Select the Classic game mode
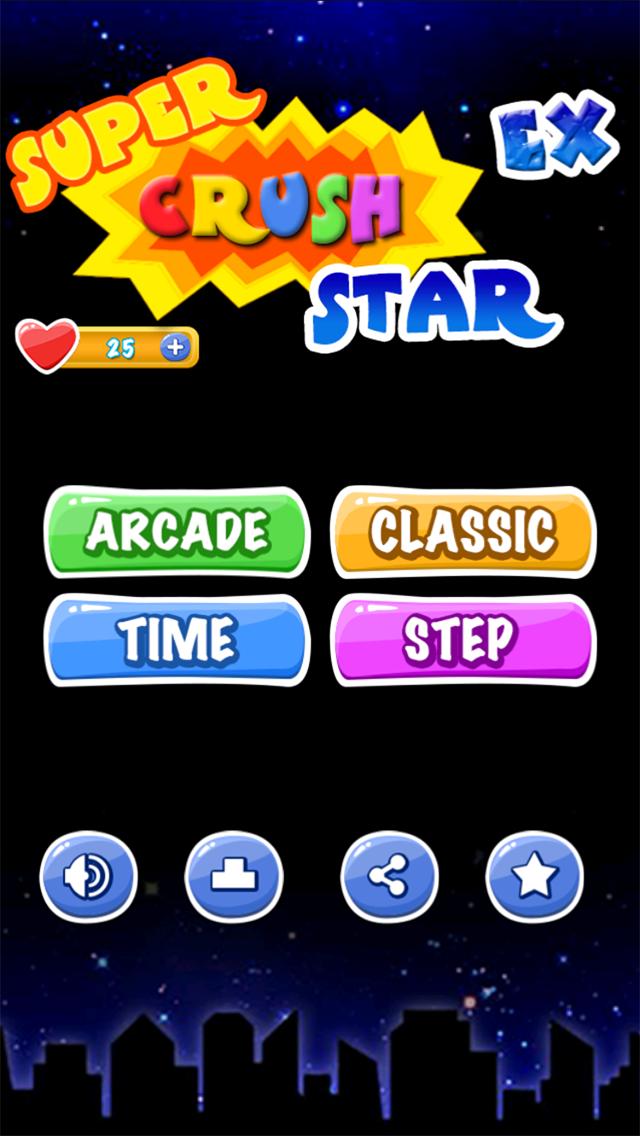 tap(463, 532)
